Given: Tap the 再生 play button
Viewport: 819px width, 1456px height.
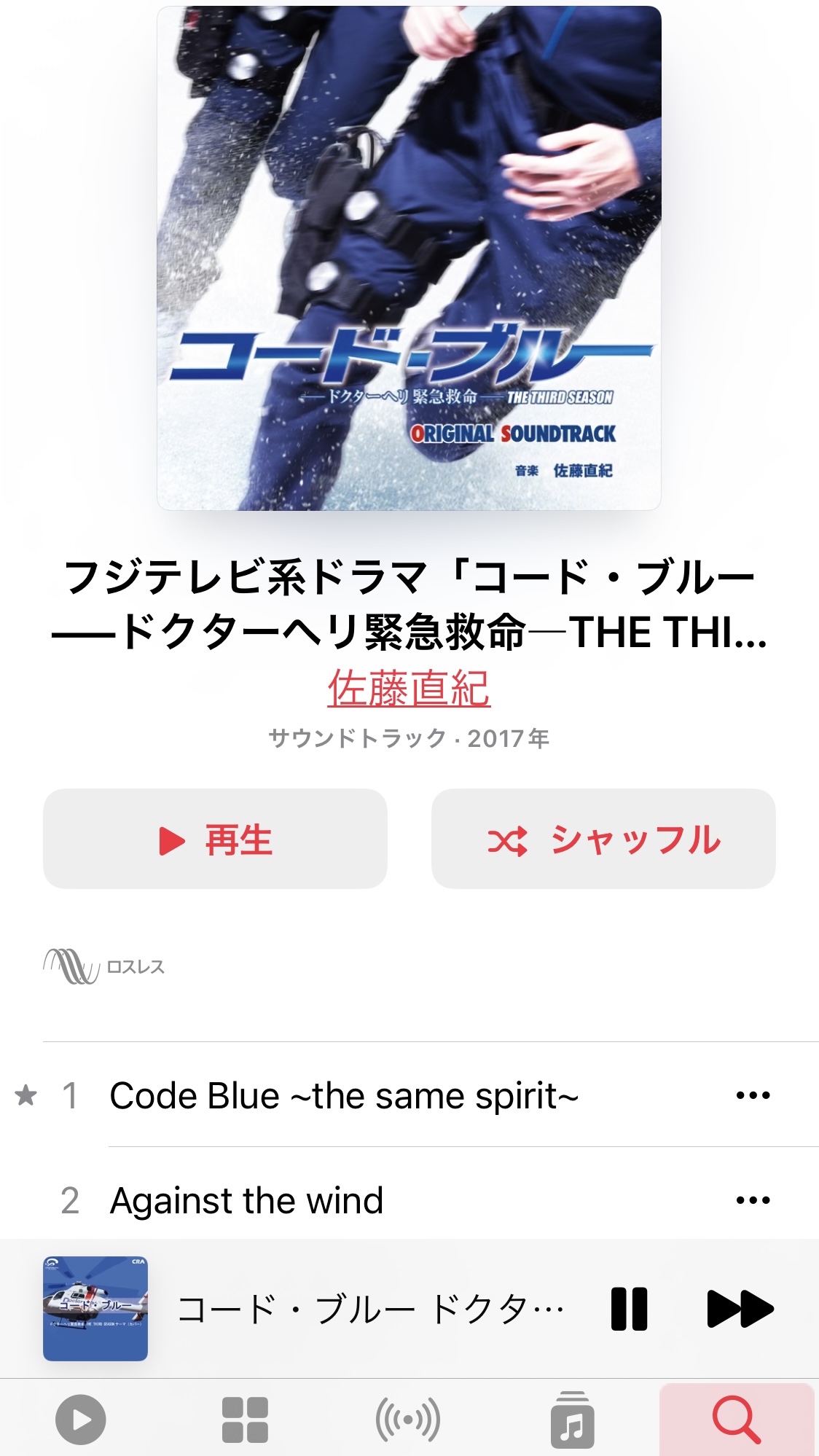Looking at the screenshot, I should pos(215,839).
